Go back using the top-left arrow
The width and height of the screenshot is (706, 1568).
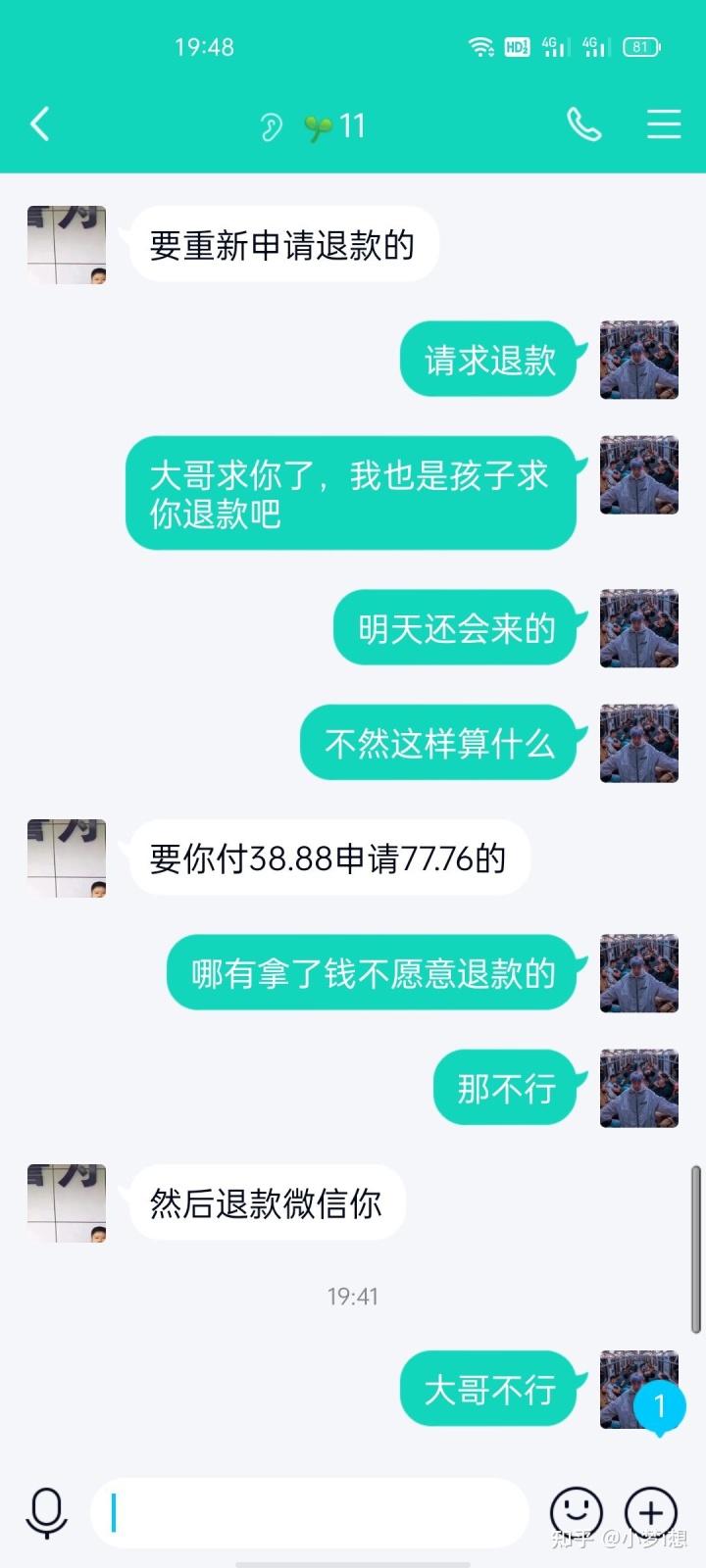(x=40, y=124)
